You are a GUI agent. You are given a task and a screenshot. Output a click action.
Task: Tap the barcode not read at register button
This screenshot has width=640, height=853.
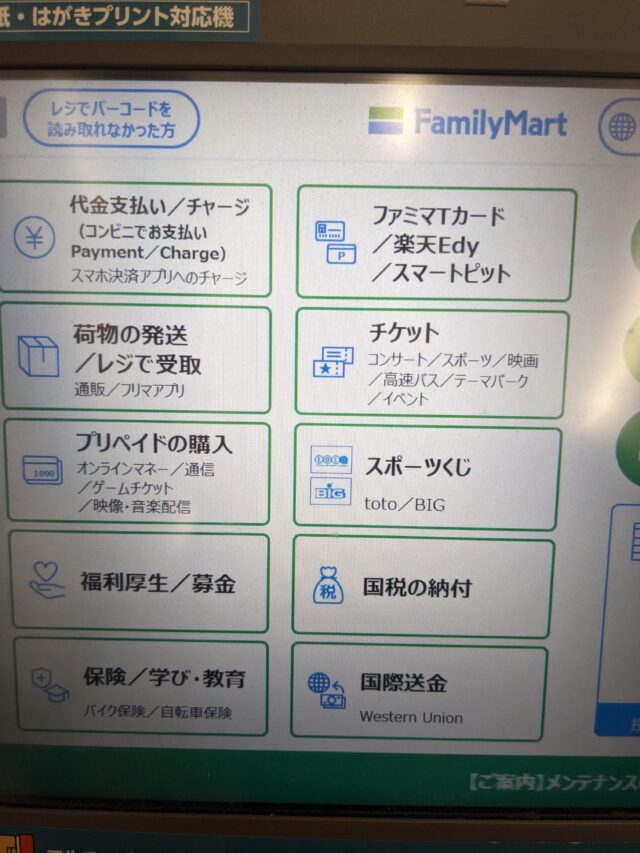click(x=111, y=118)
